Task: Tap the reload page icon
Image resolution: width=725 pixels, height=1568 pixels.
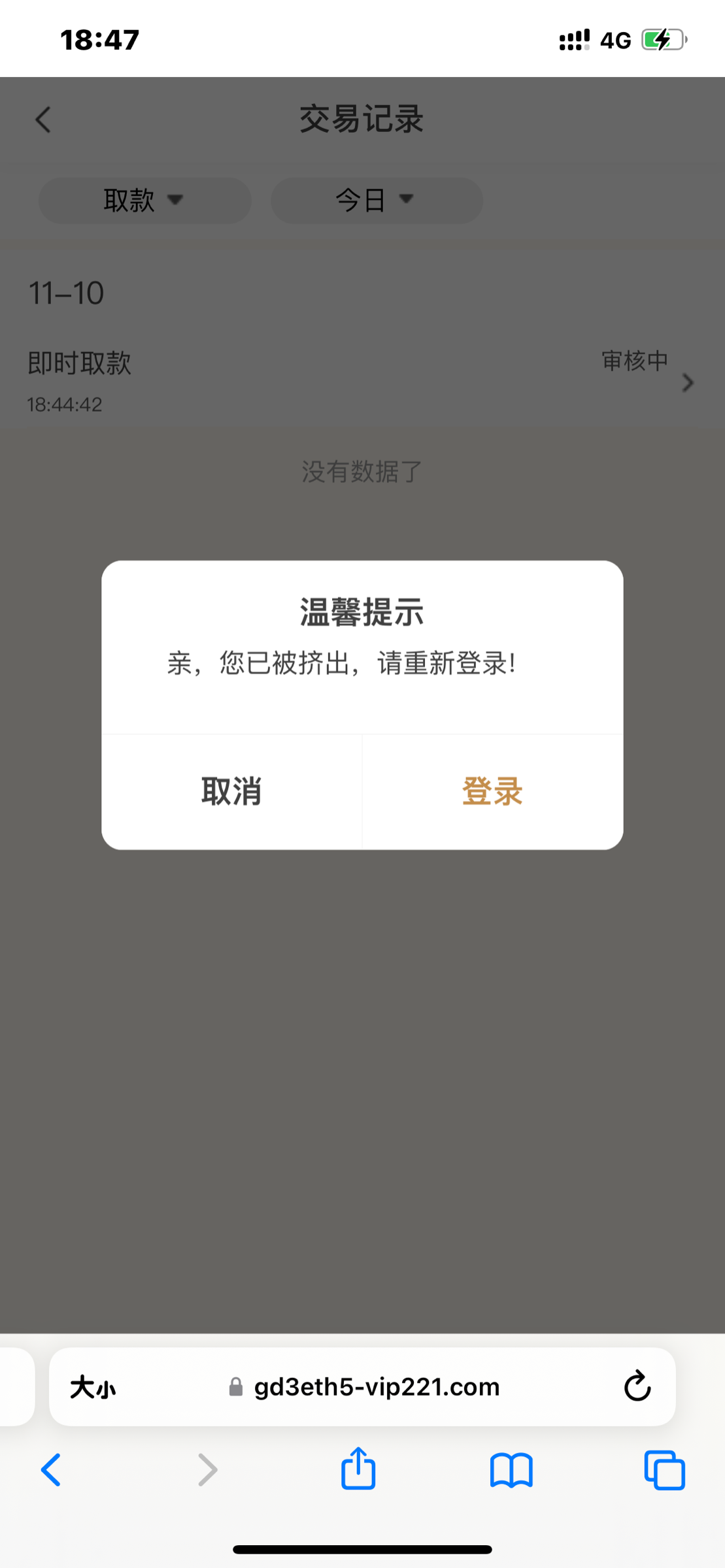Action: (637, 1387)
